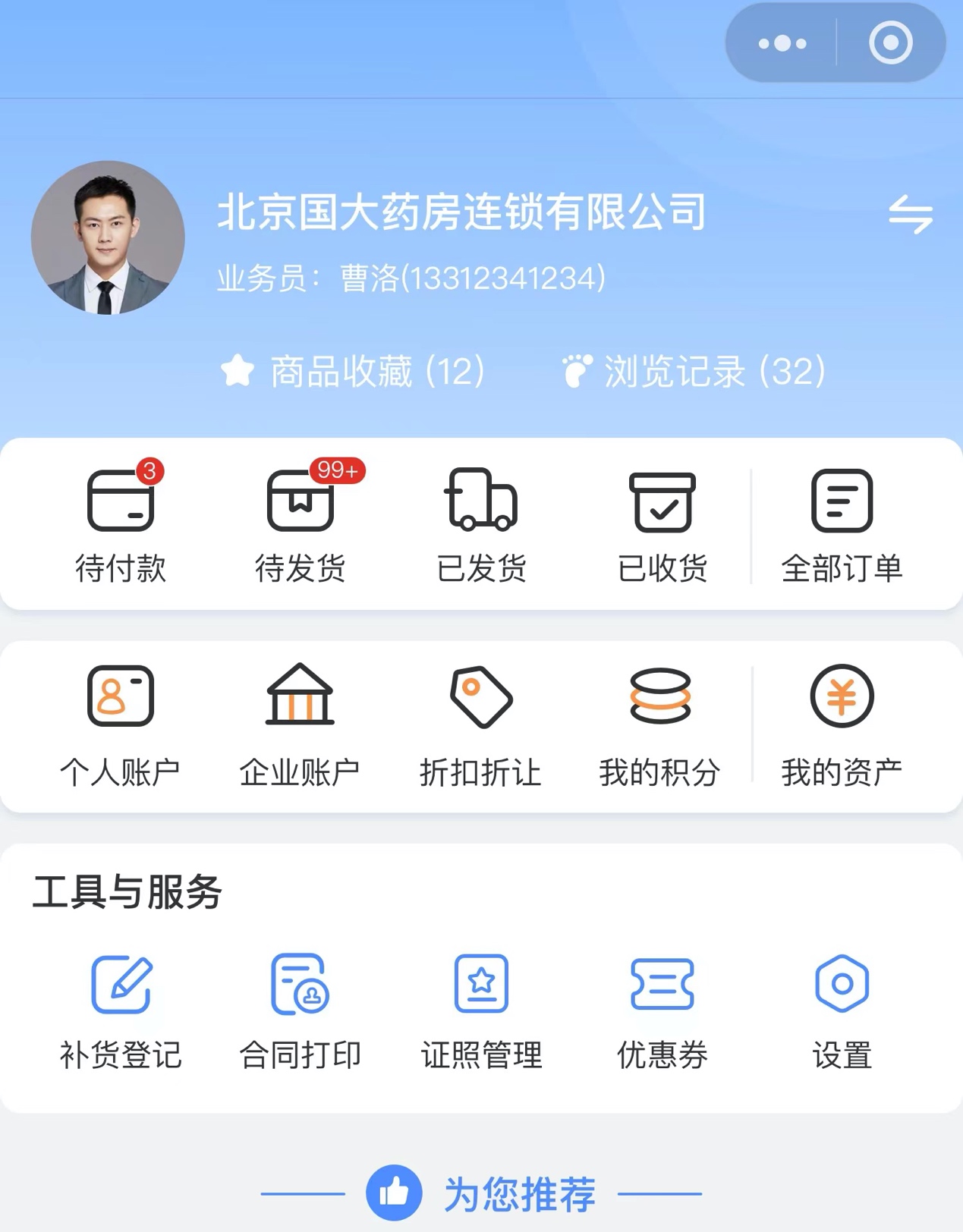Viewport: 963px width, 1232px height.
Task: View 商品收藏 favorites list
Action: click(353, 372)
